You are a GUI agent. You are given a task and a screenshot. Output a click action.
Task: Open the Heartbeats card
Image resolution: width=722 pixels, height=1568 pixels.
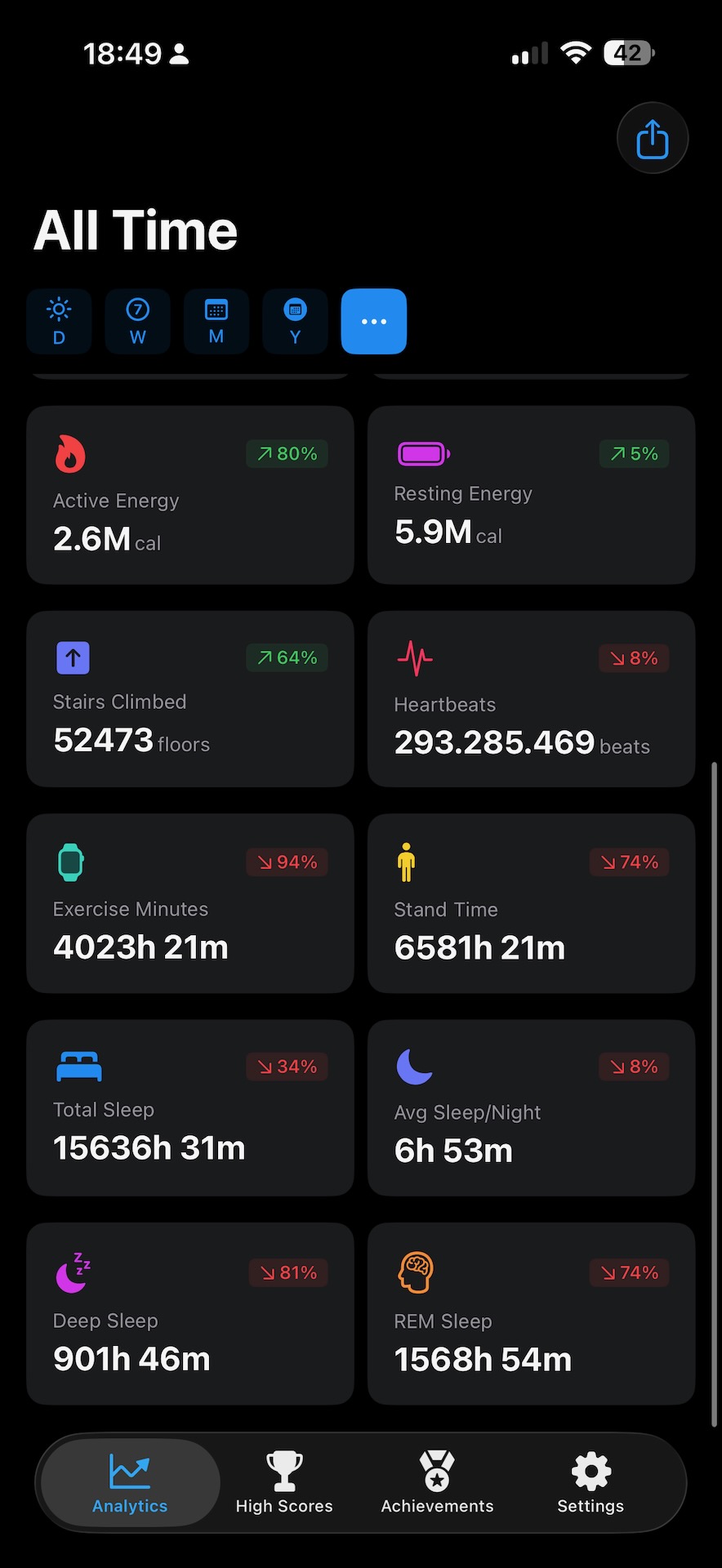click(x=531, y=699)
